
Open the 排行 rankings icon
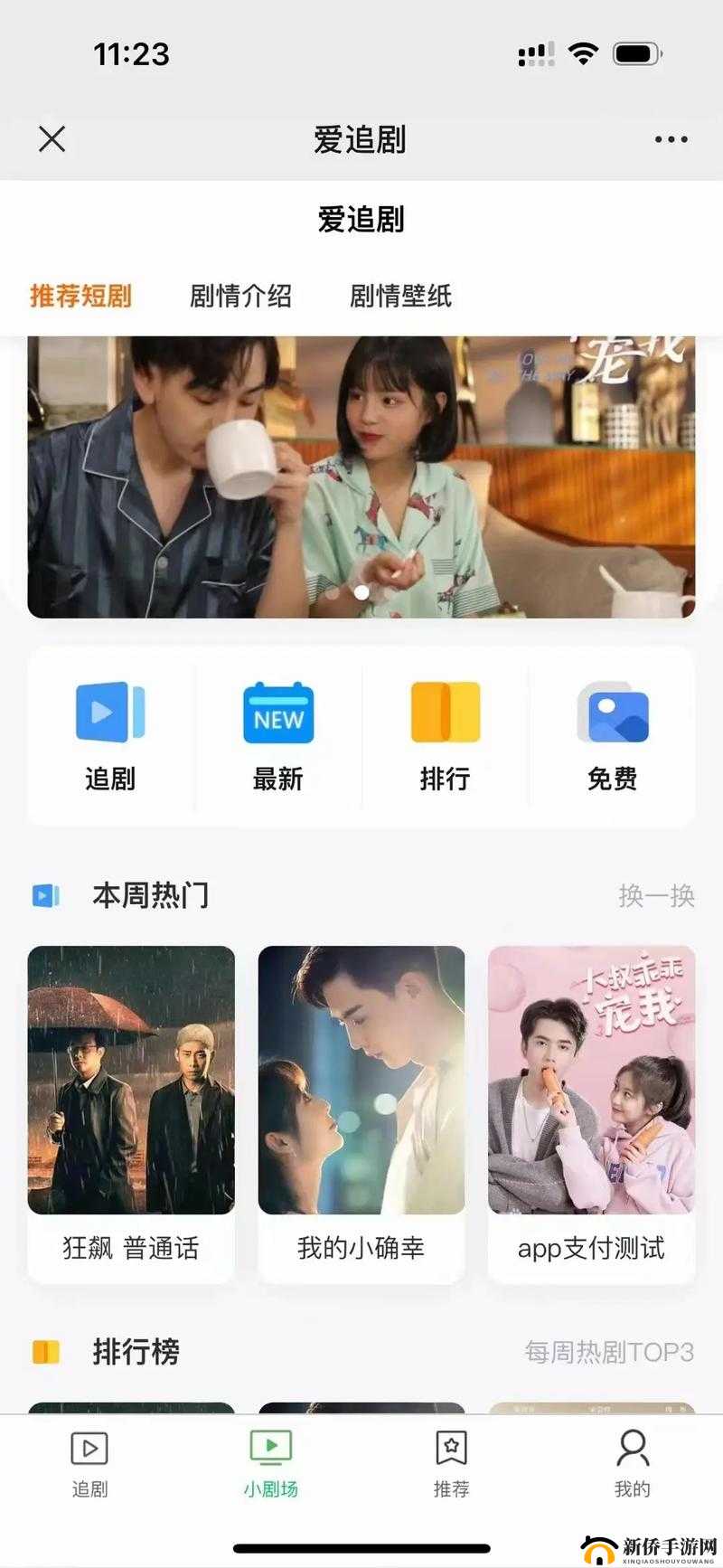pos(445,714)
